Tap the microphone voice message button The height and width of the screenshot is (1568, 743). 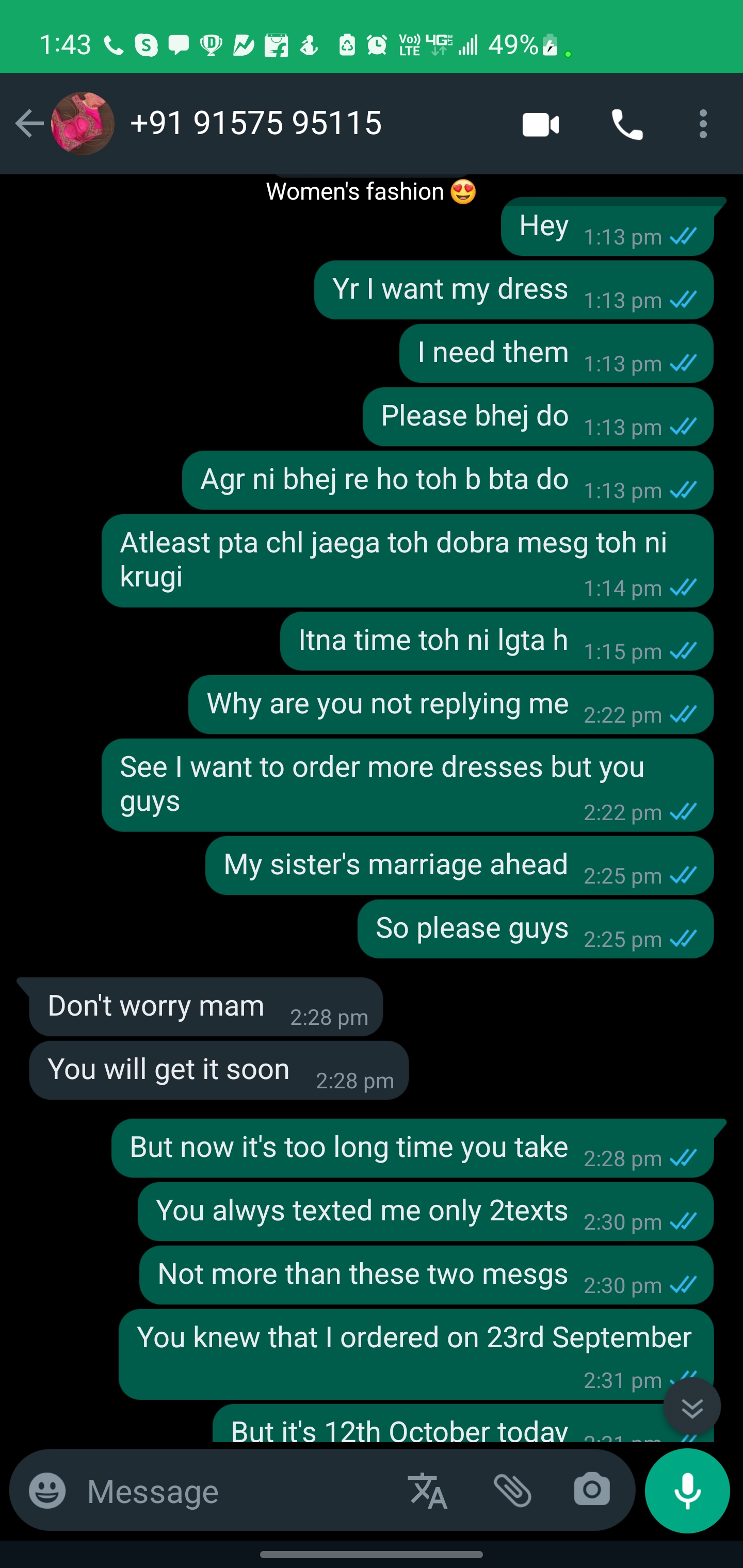[687, 1491]
